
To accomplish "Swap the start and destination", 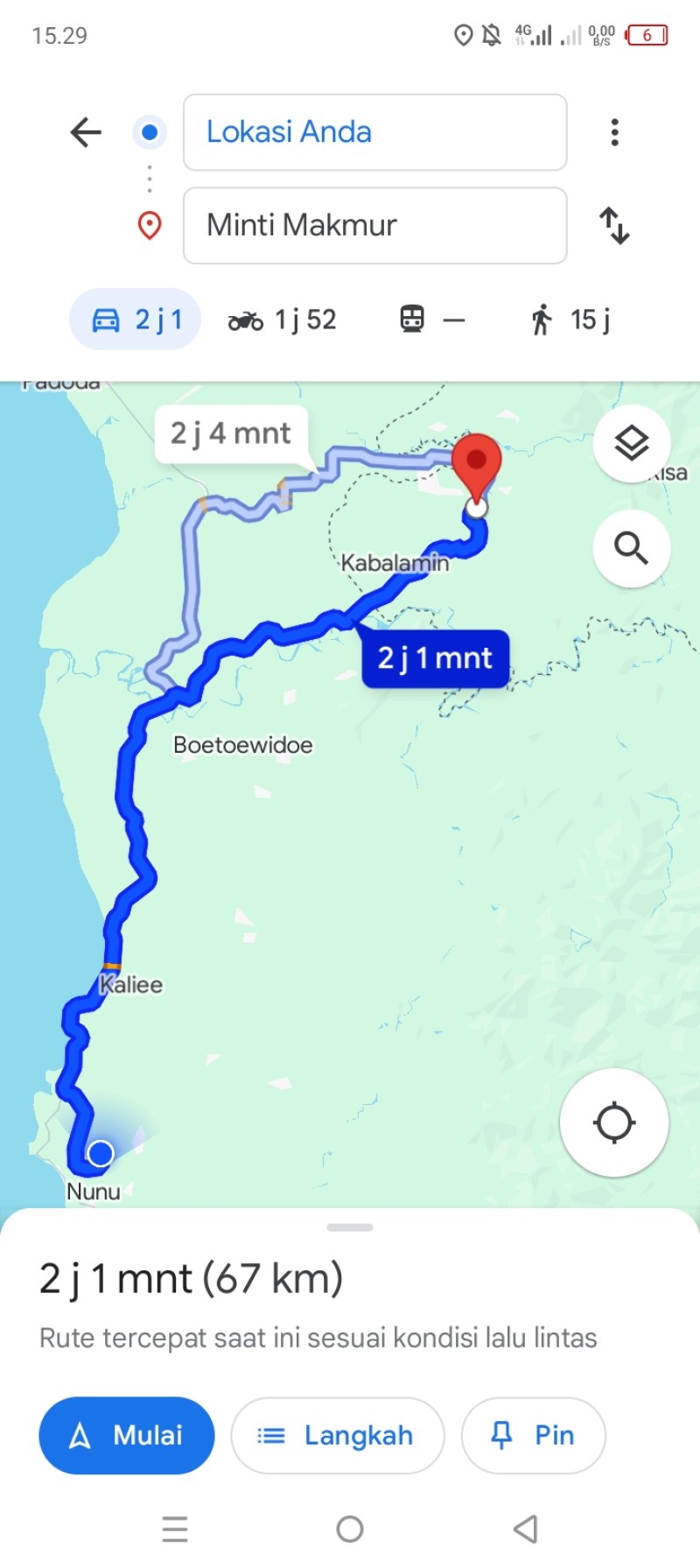I will click(614, 225).
